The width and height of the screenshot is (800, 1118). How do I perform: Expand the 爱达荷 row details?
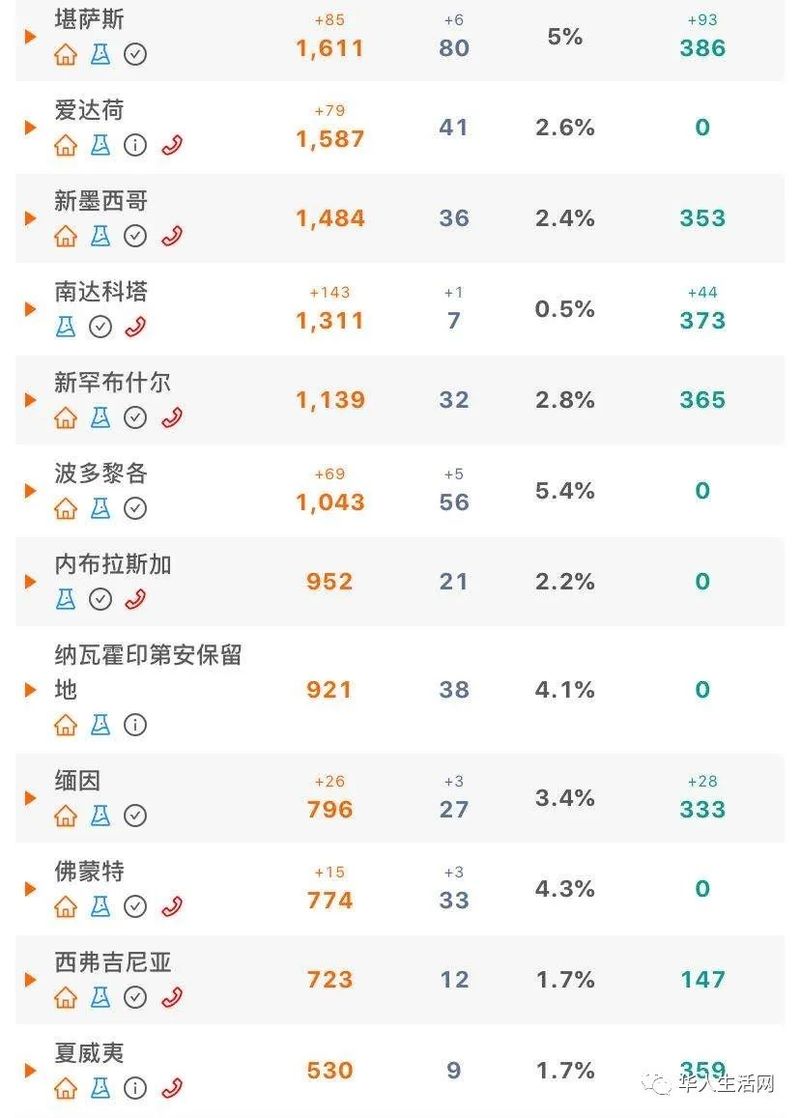pyautogui.click(x=31, y=128)
